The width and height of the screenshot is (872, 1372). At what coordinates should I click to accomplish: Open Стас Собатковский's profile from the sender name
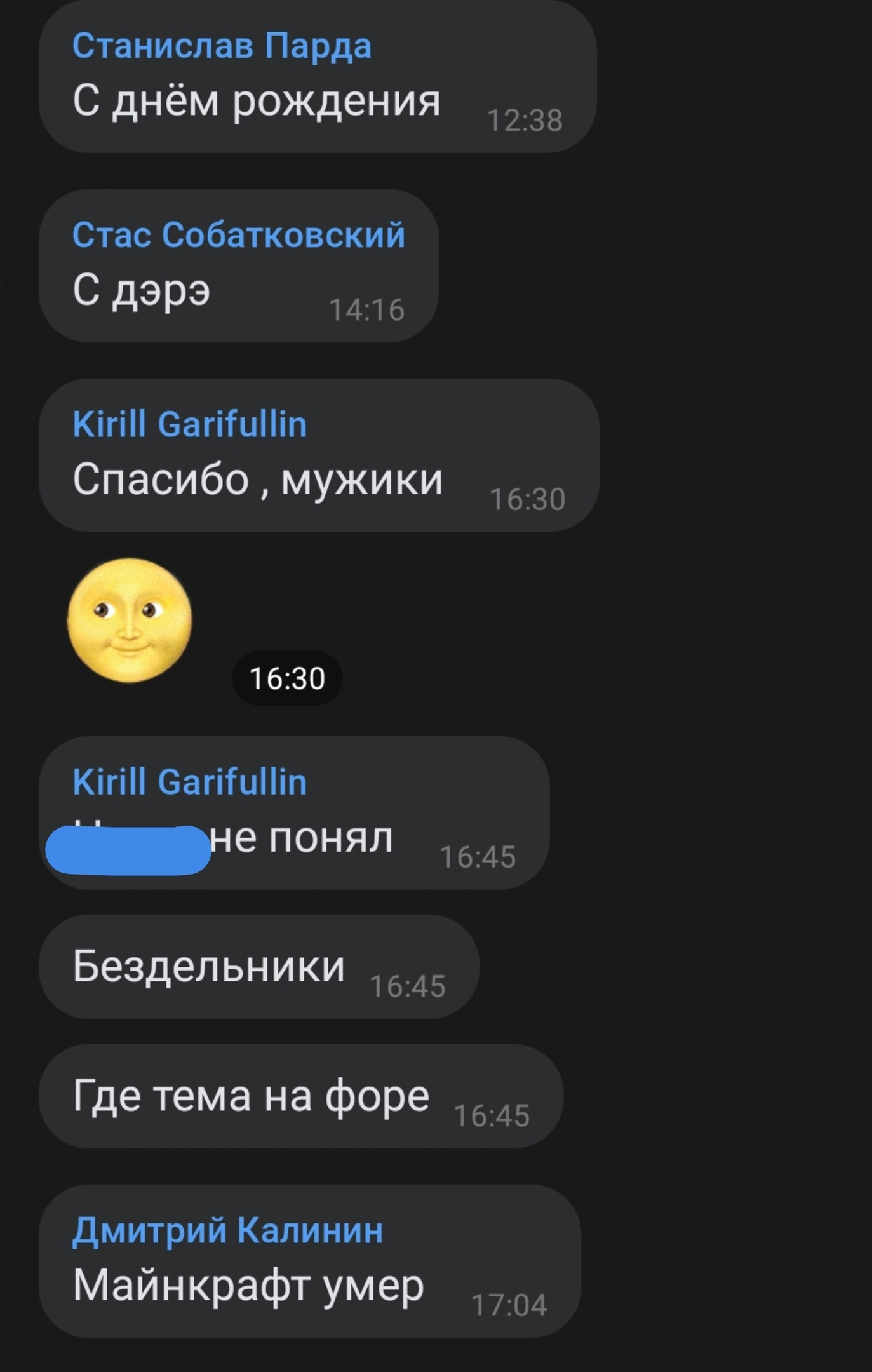[238, 236]
